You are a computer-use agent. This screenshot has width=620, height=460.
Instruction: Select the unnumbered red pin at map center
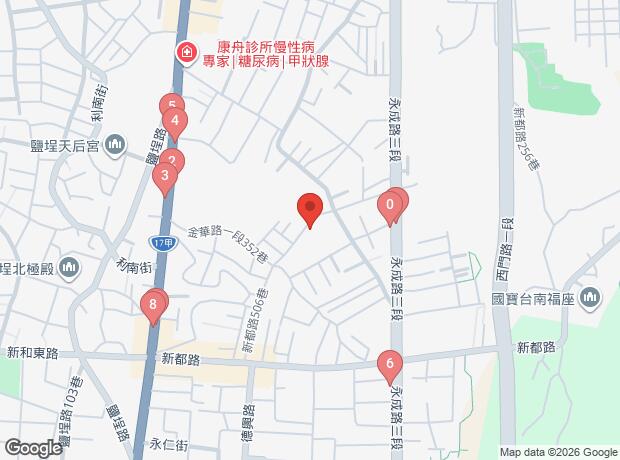click(x=310, y=209)
